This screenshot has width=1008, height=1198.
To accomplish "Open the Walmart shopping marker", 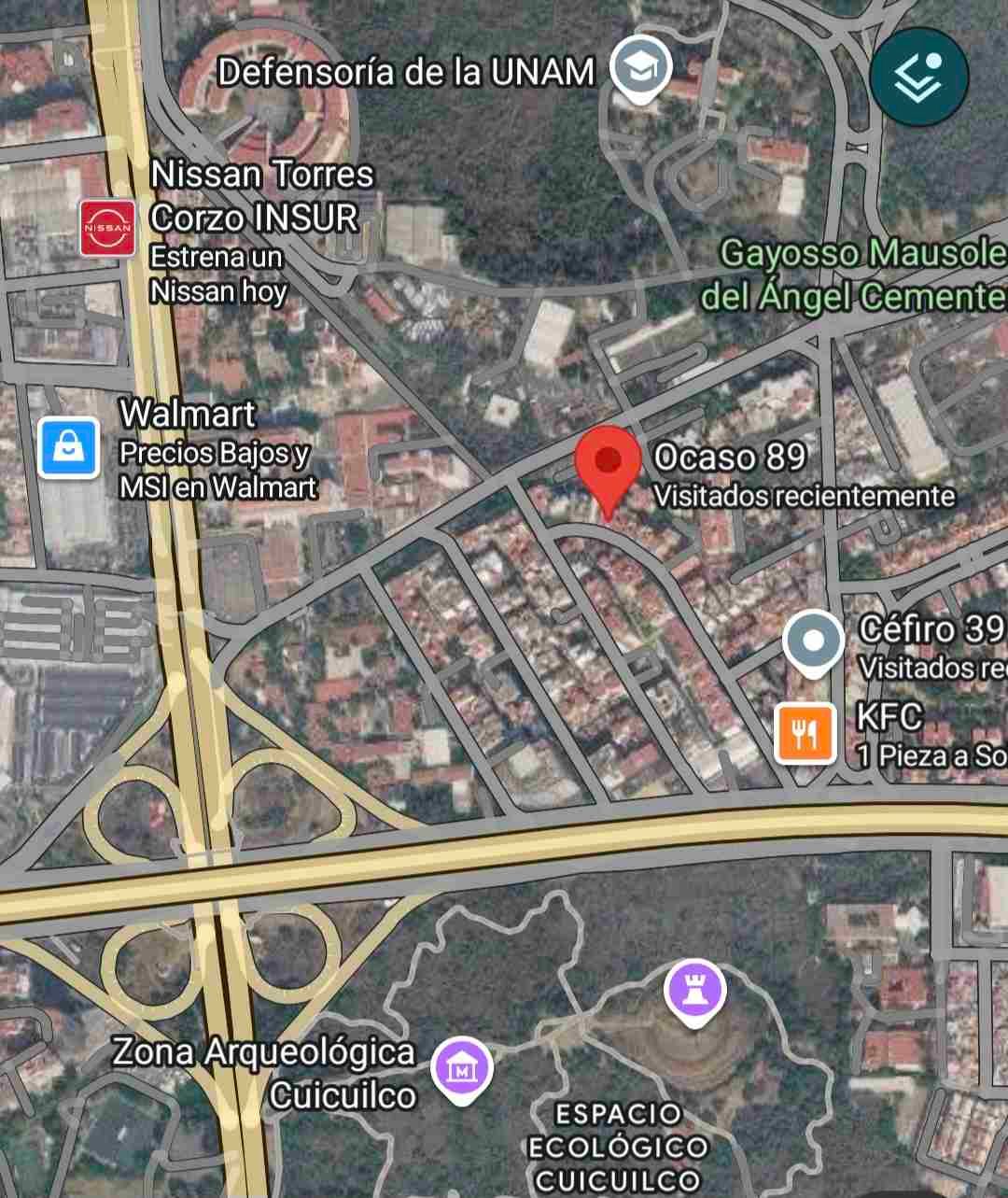I will [x=68, y=447].
